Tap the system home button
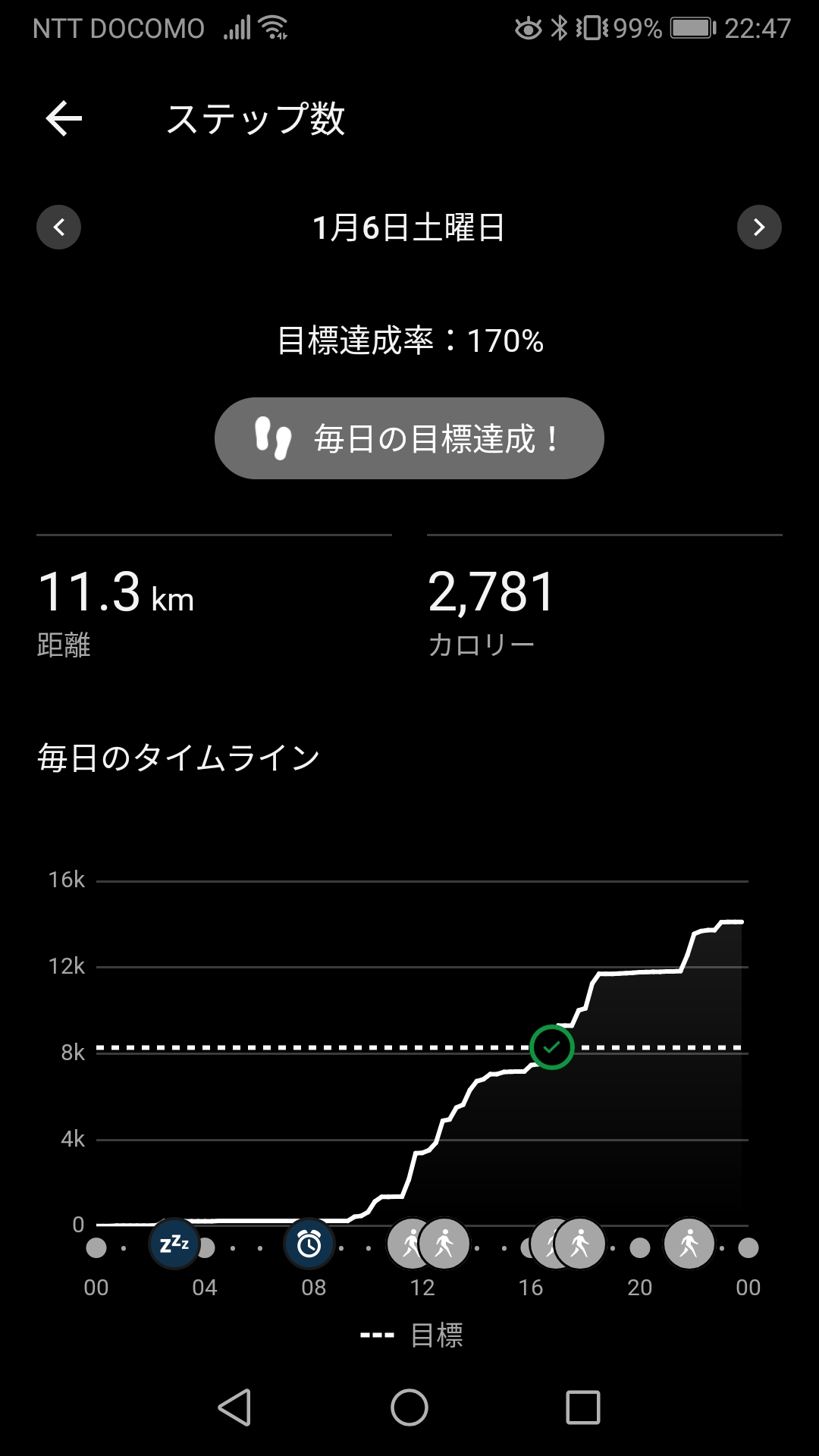 (x=409, y=1407)
